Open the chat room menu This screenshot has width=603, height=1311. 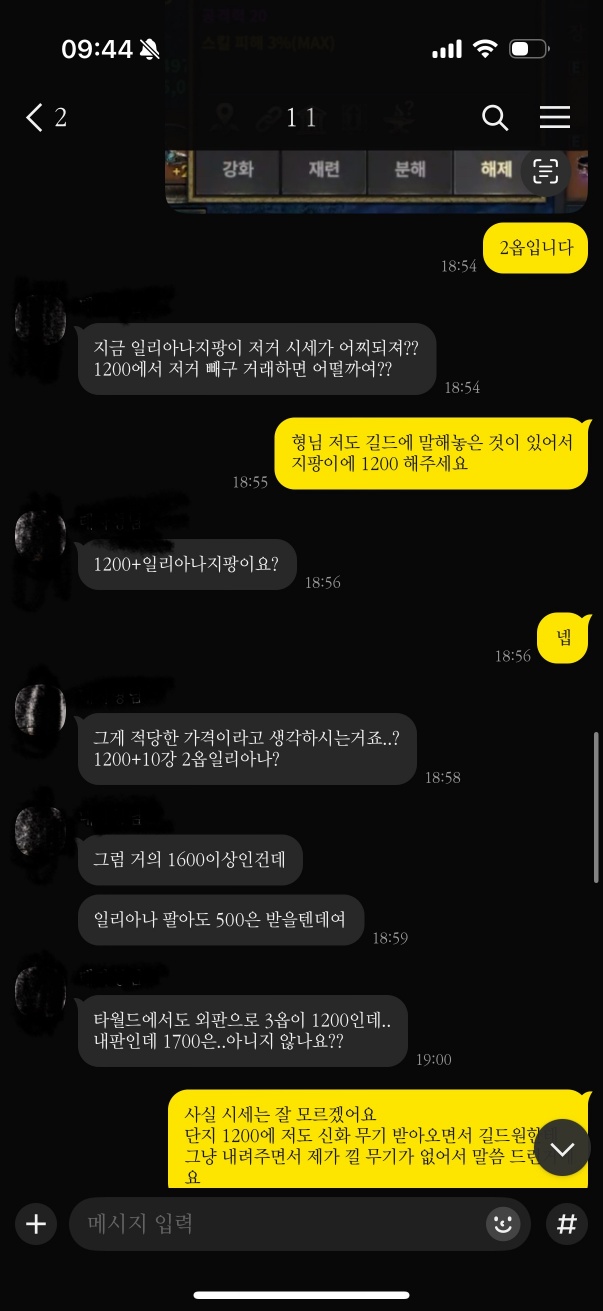point(555,118)
